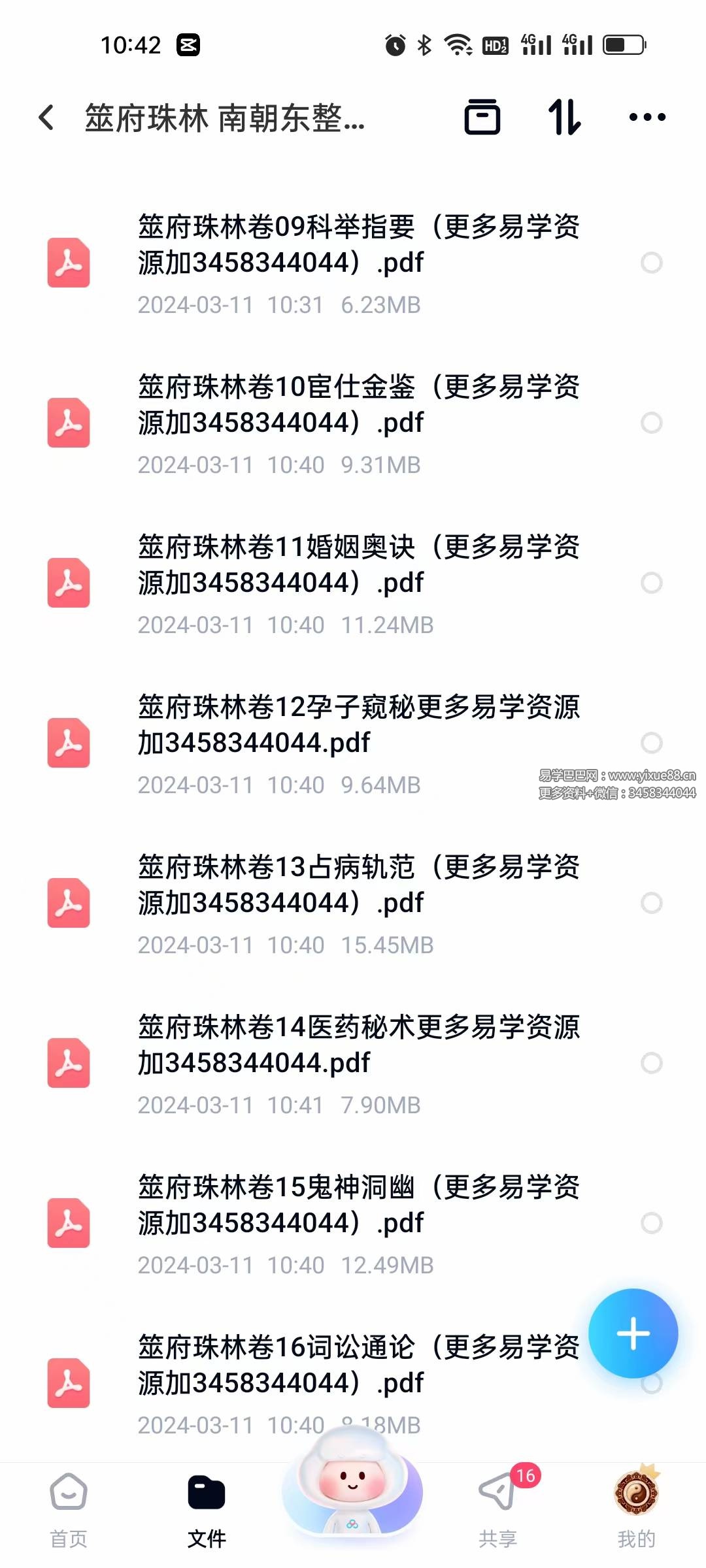Open 筮府珠林卷13占病轨范 PDF
Screen dimensions: 706x1568
[x=358, y=885]
